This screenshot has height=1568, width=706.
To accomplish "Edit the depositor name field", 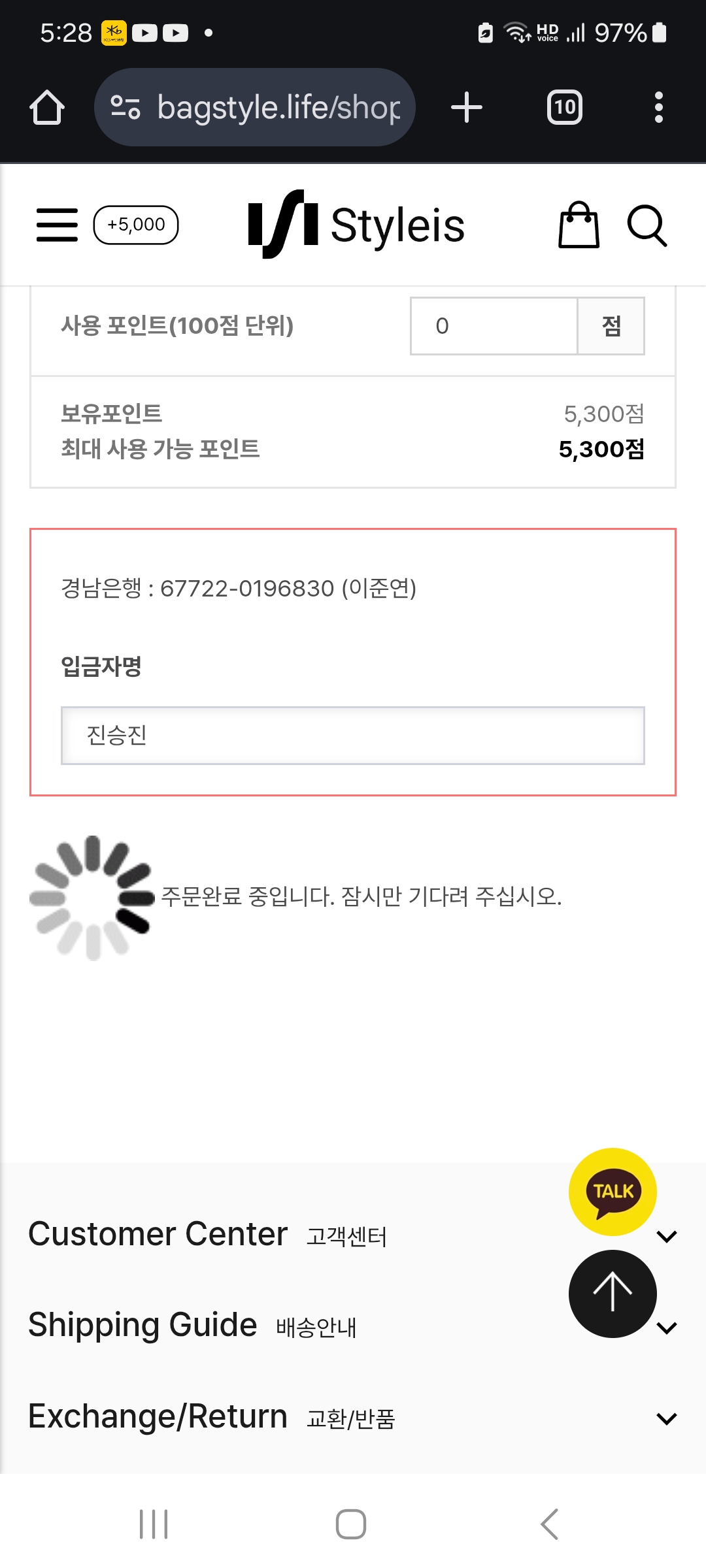I will click(x=352, y=736).
